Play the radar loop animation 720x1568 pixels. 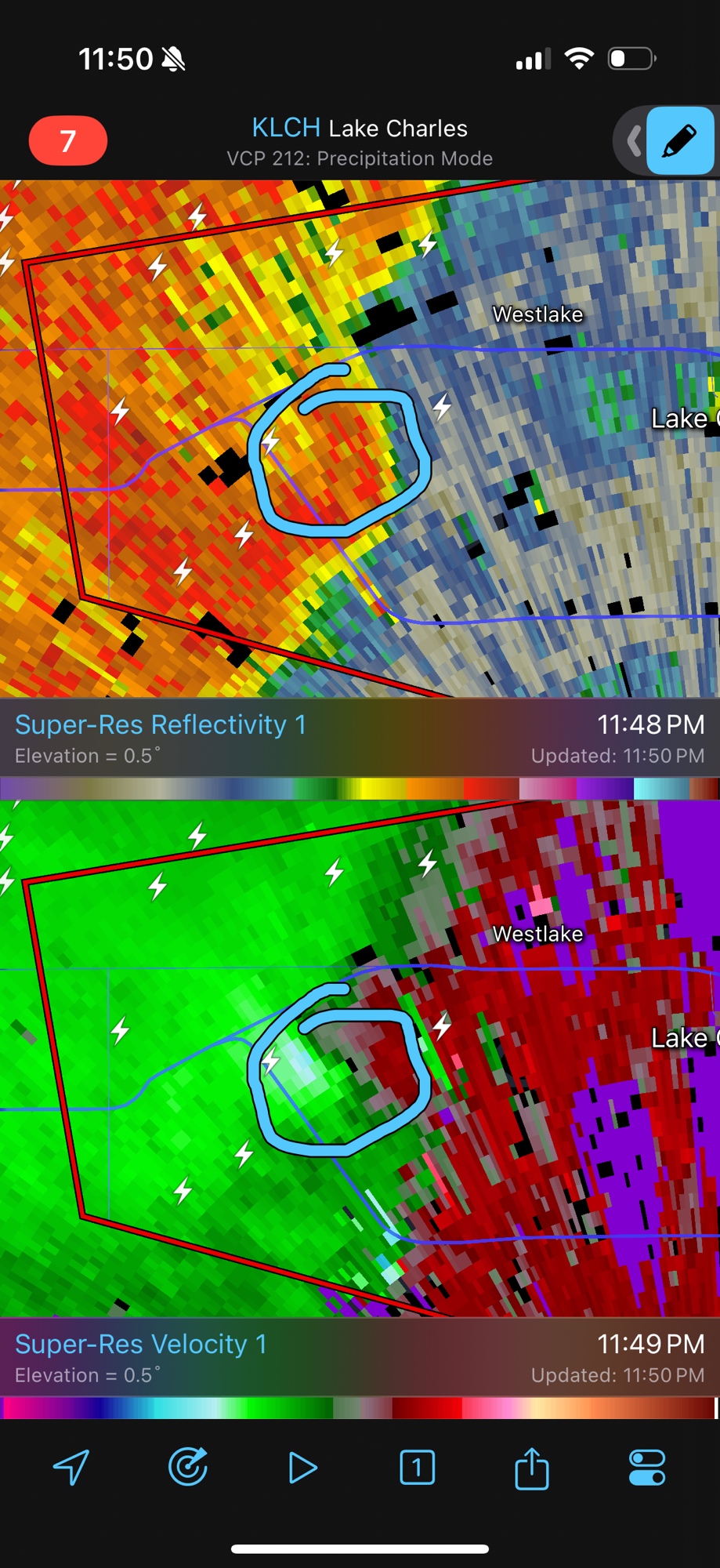pos(302,1468)
